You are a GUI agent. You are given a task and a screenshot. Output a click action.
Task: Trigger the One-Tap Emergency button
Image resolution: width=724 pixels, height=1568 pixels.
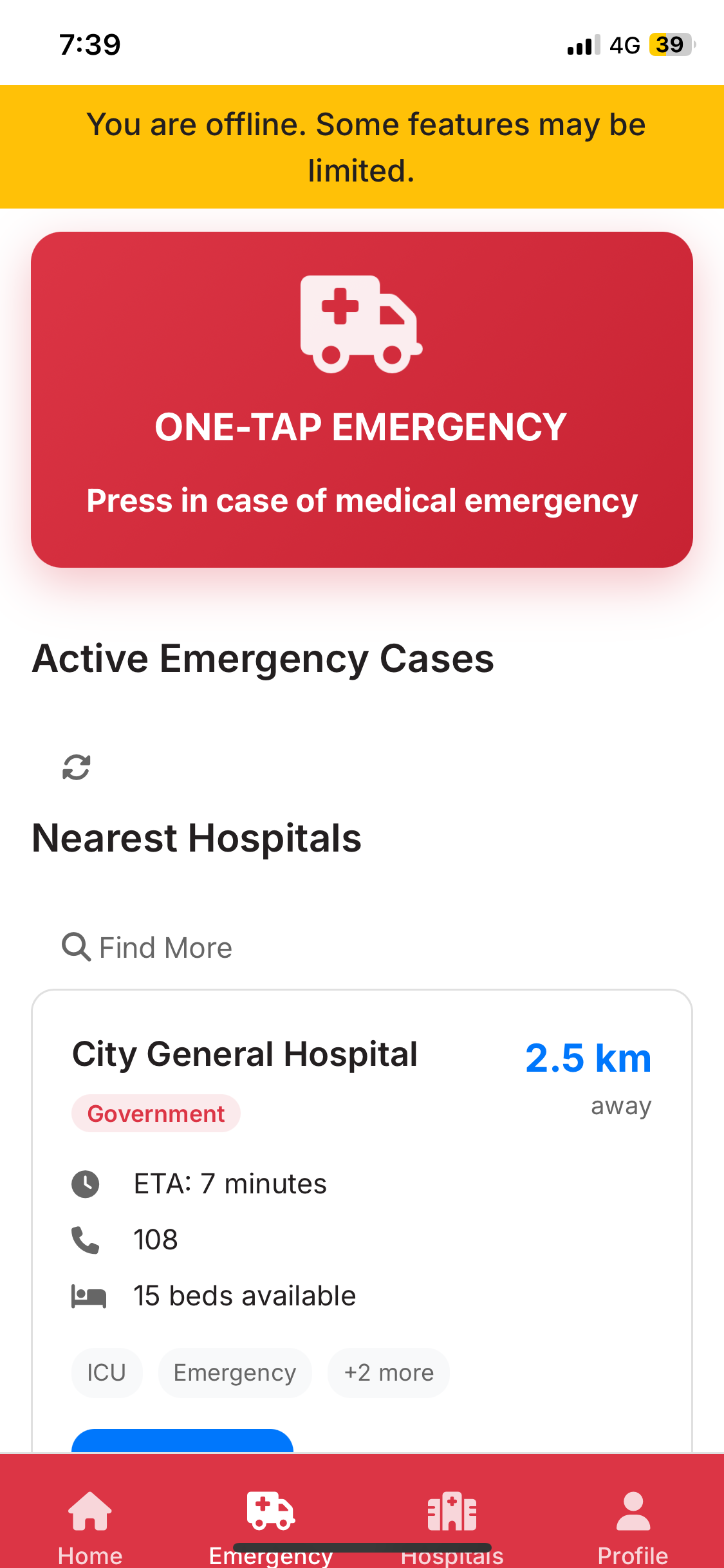point(362,399)
